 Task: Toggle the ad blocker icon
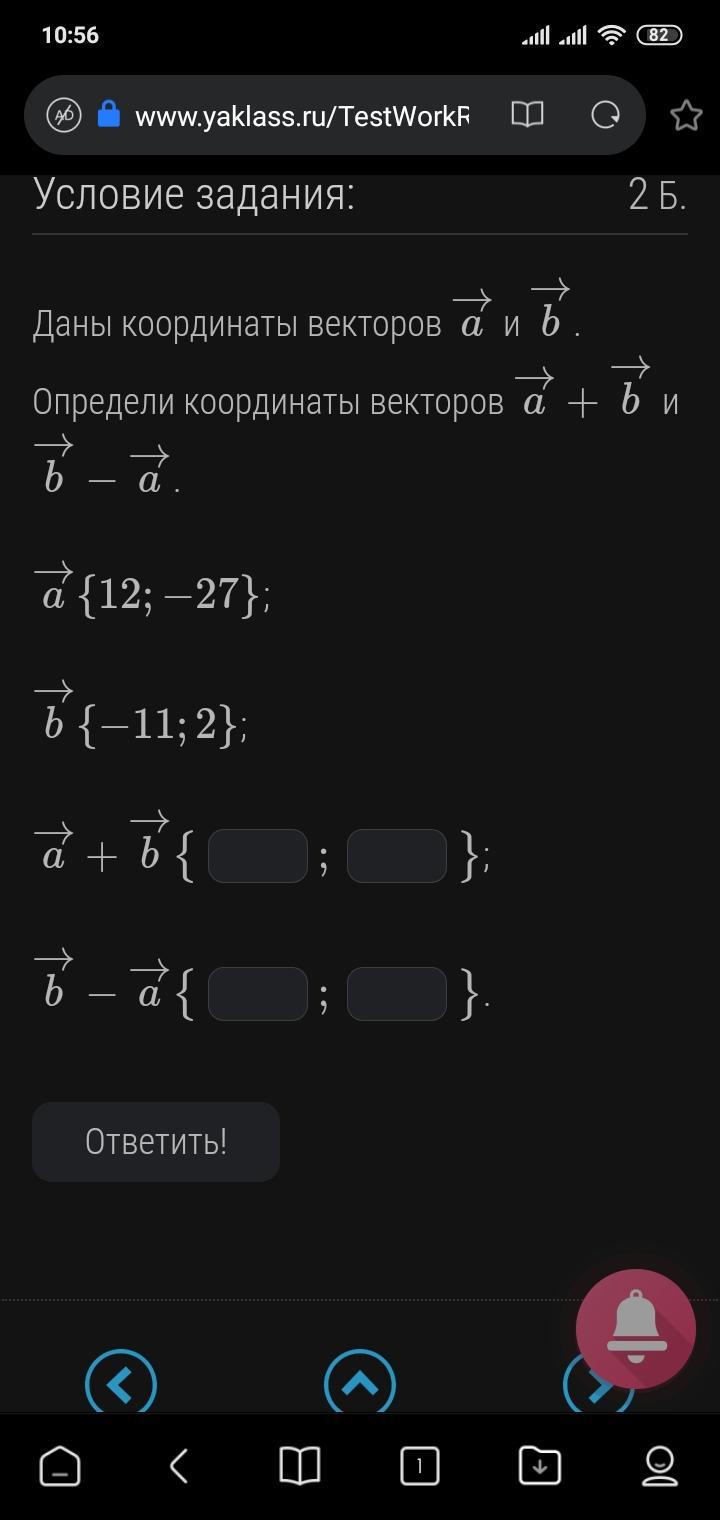(x=64, y=115)
